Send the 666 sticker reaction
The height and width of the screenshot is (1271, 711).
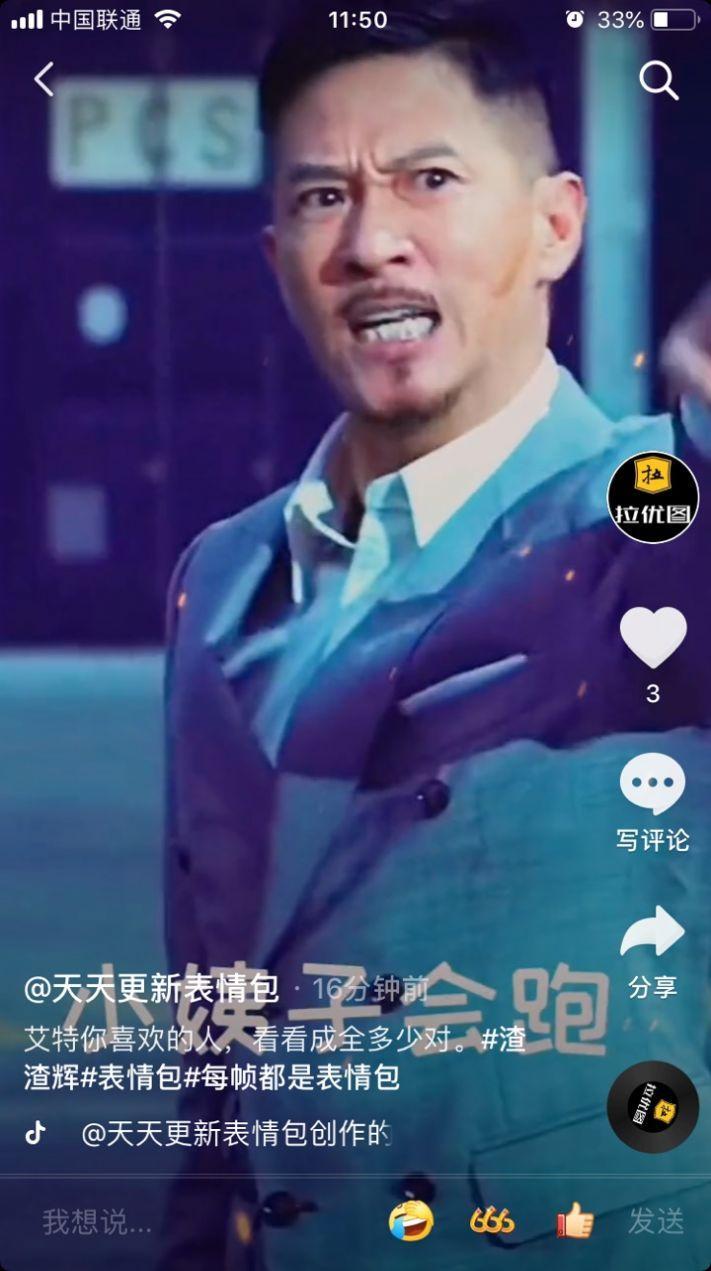pyautogui.click(x=492, y=1221)
